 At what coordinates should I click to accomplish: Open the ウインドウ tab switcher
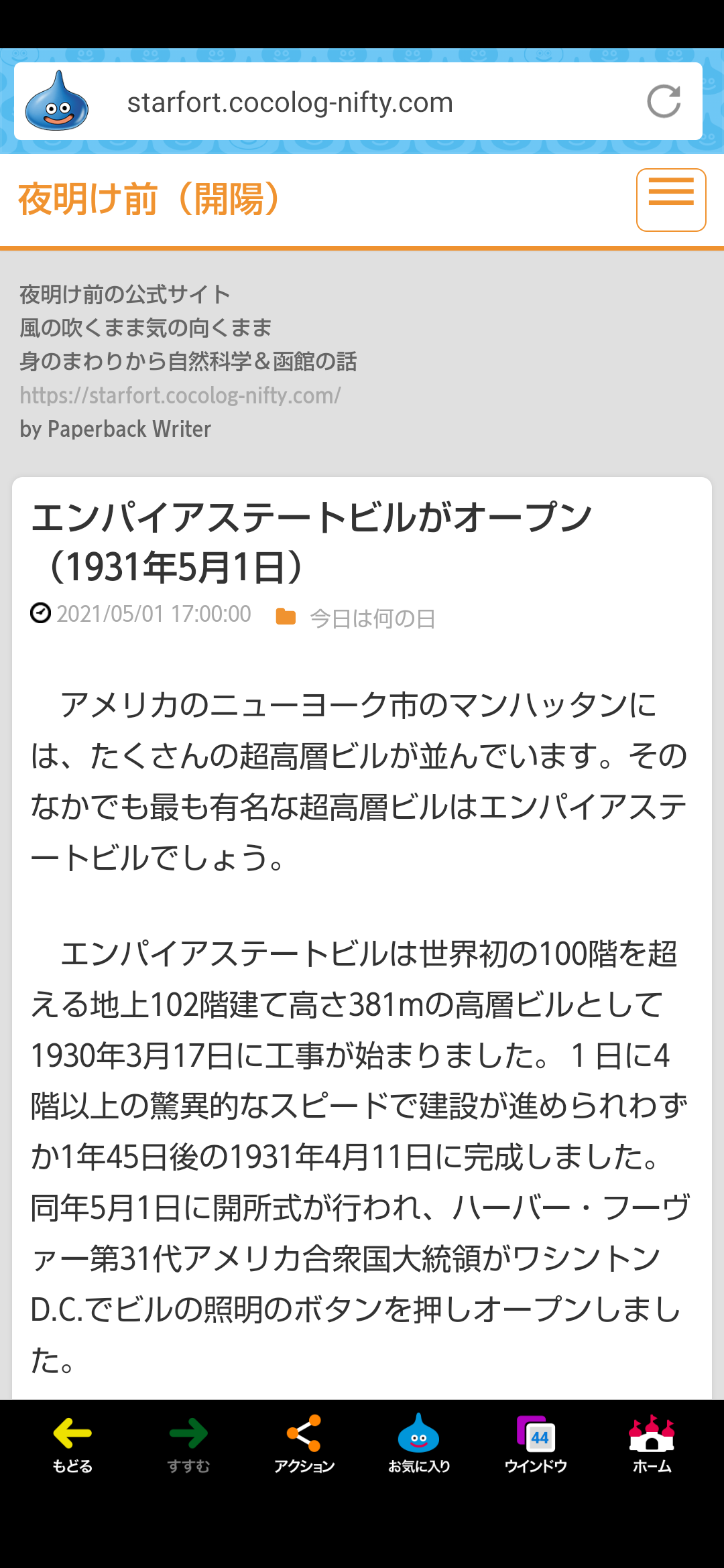point(536,1443)
